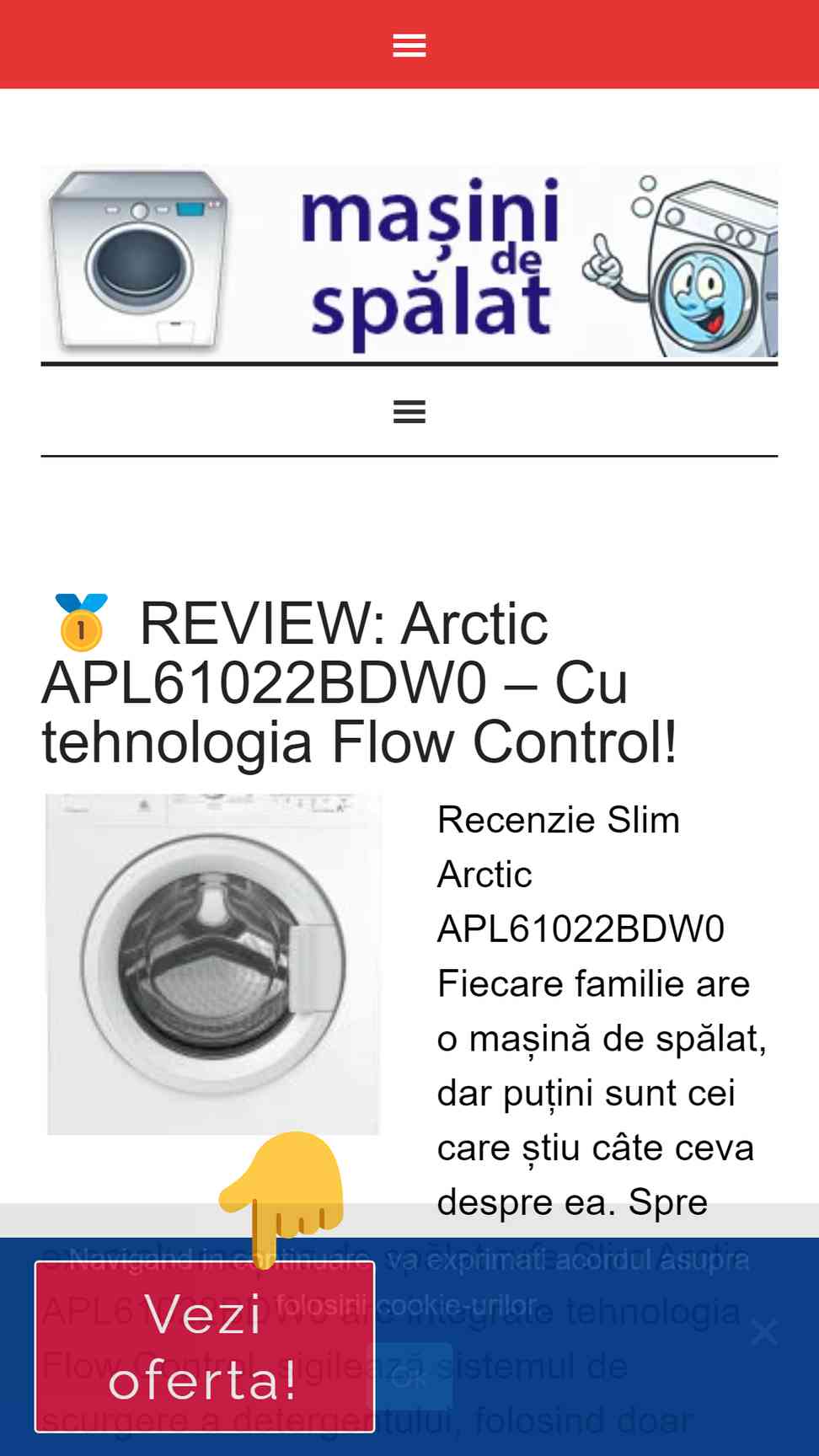Dismiss the cookie notice with the X
This screenshot has height=1456, width=819.
[764, 1332]
